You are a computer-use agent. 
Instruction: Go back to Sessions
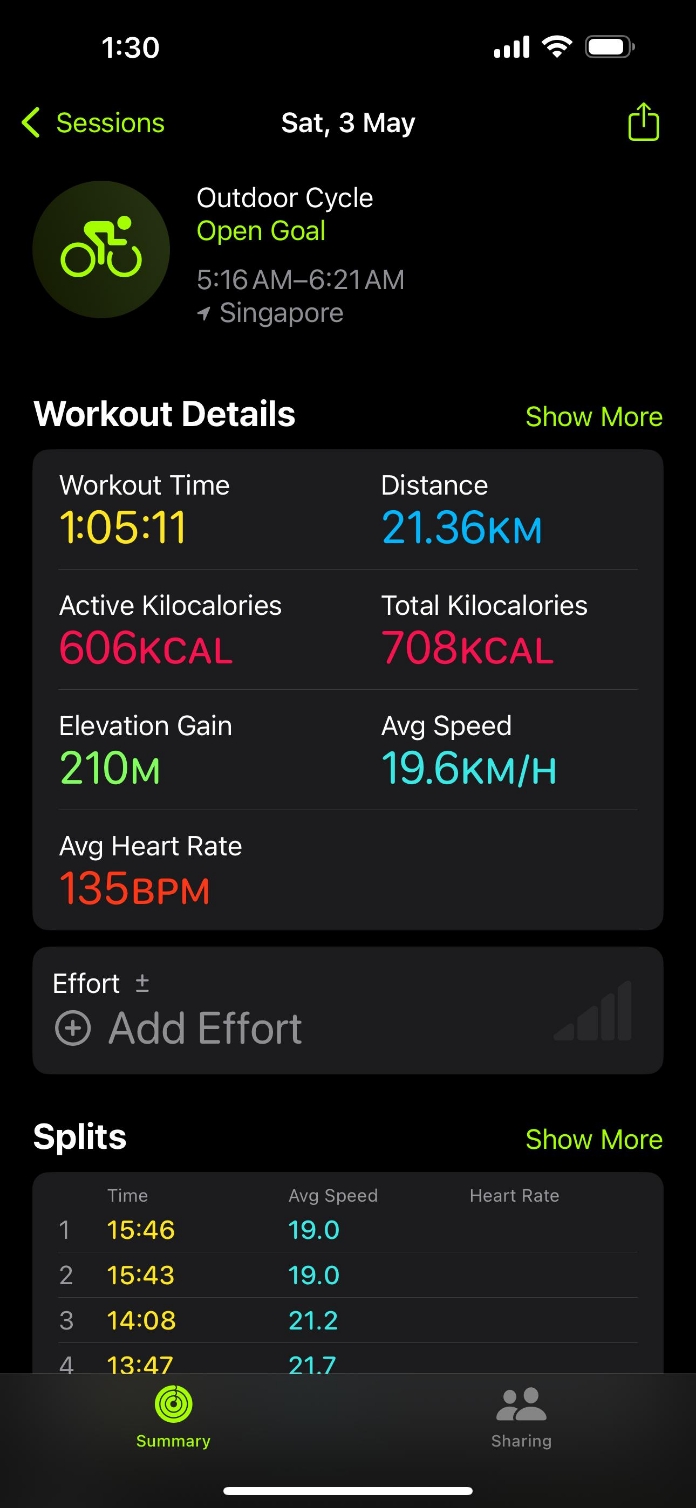(x=92, y=123)
